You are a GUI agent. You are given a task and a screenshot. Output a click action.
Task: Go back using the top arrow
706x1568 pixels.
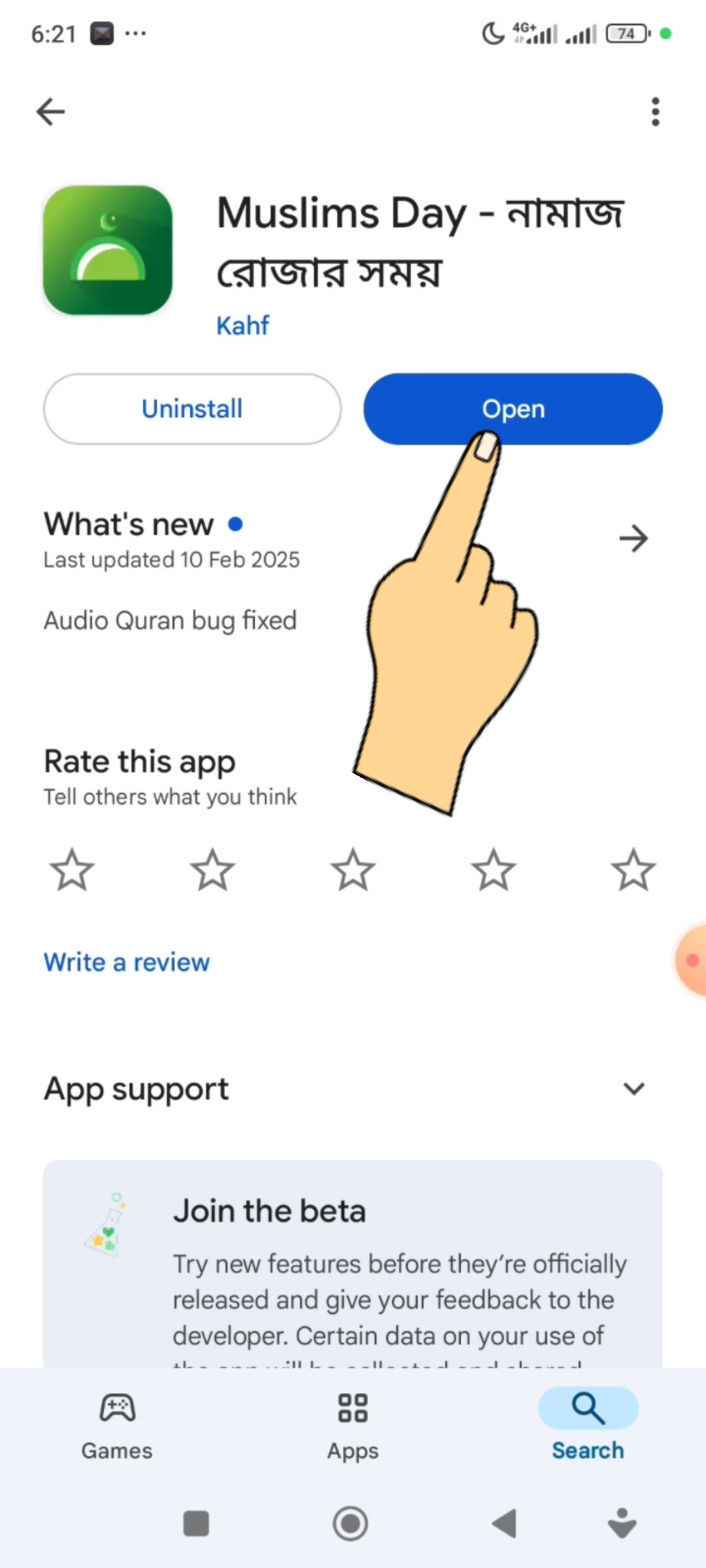pyautogui.click(x=50, y=112)
